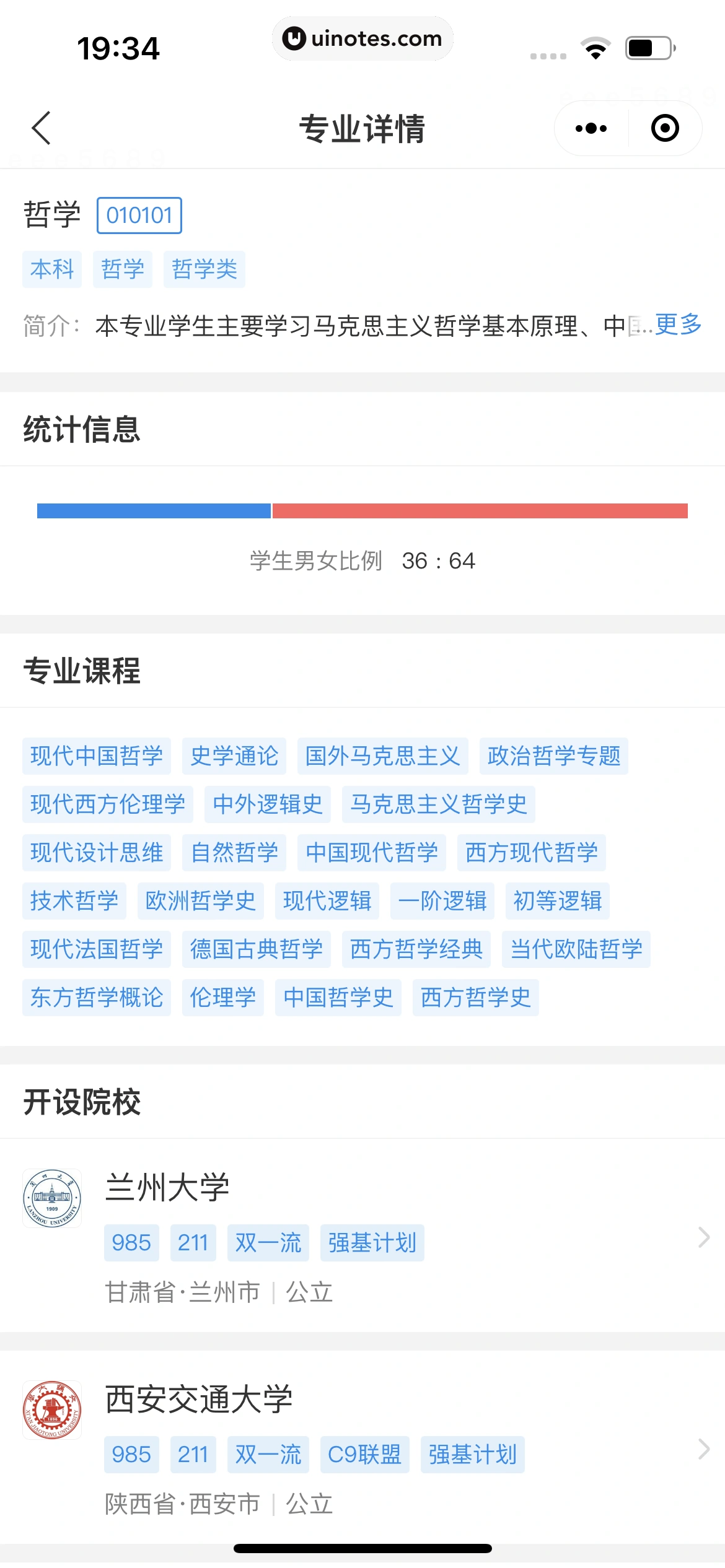Screen dimensions: 725x1568
Task: Expand Lanzhou University details via right chevron
Action: [x=702, y=1239]
